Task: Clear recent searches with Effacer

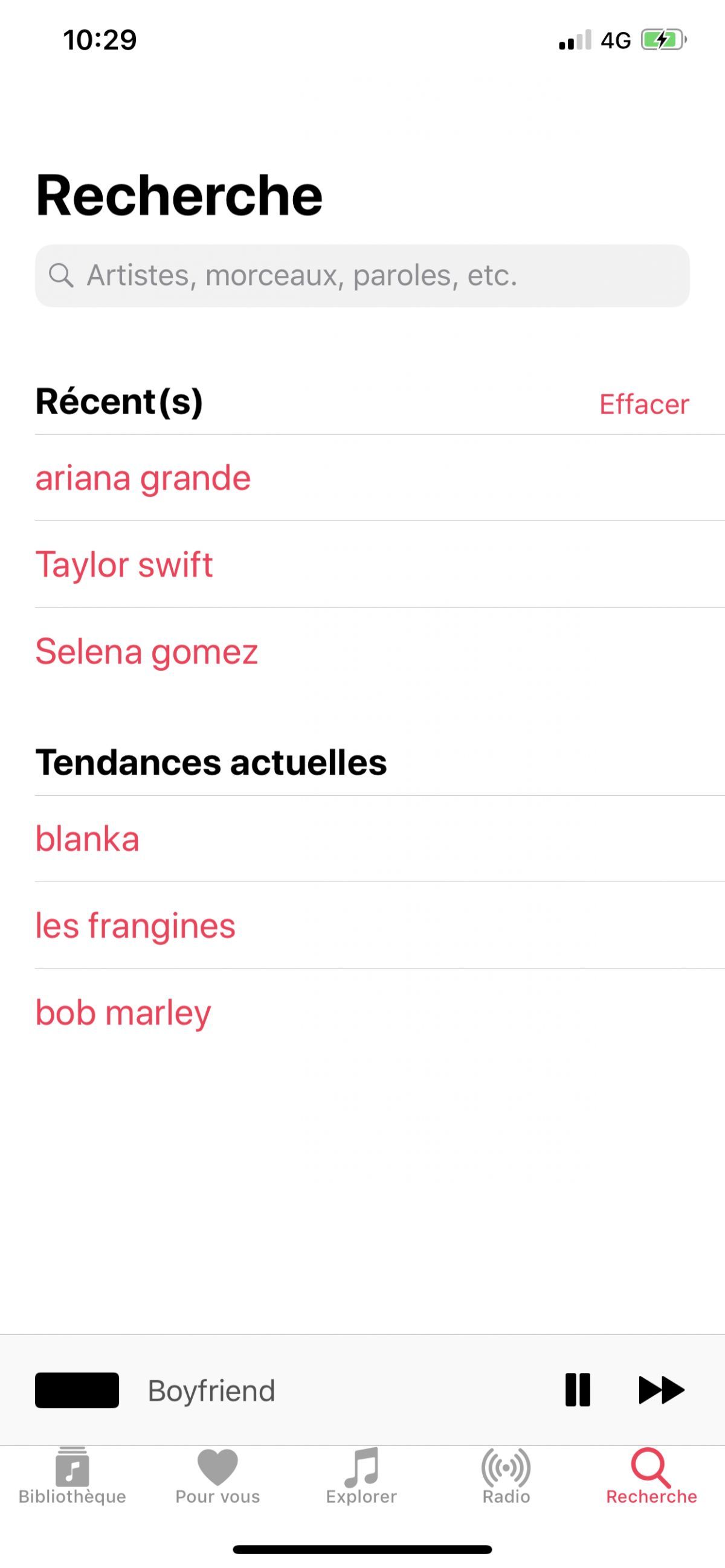Action: (x=643, y=402)
